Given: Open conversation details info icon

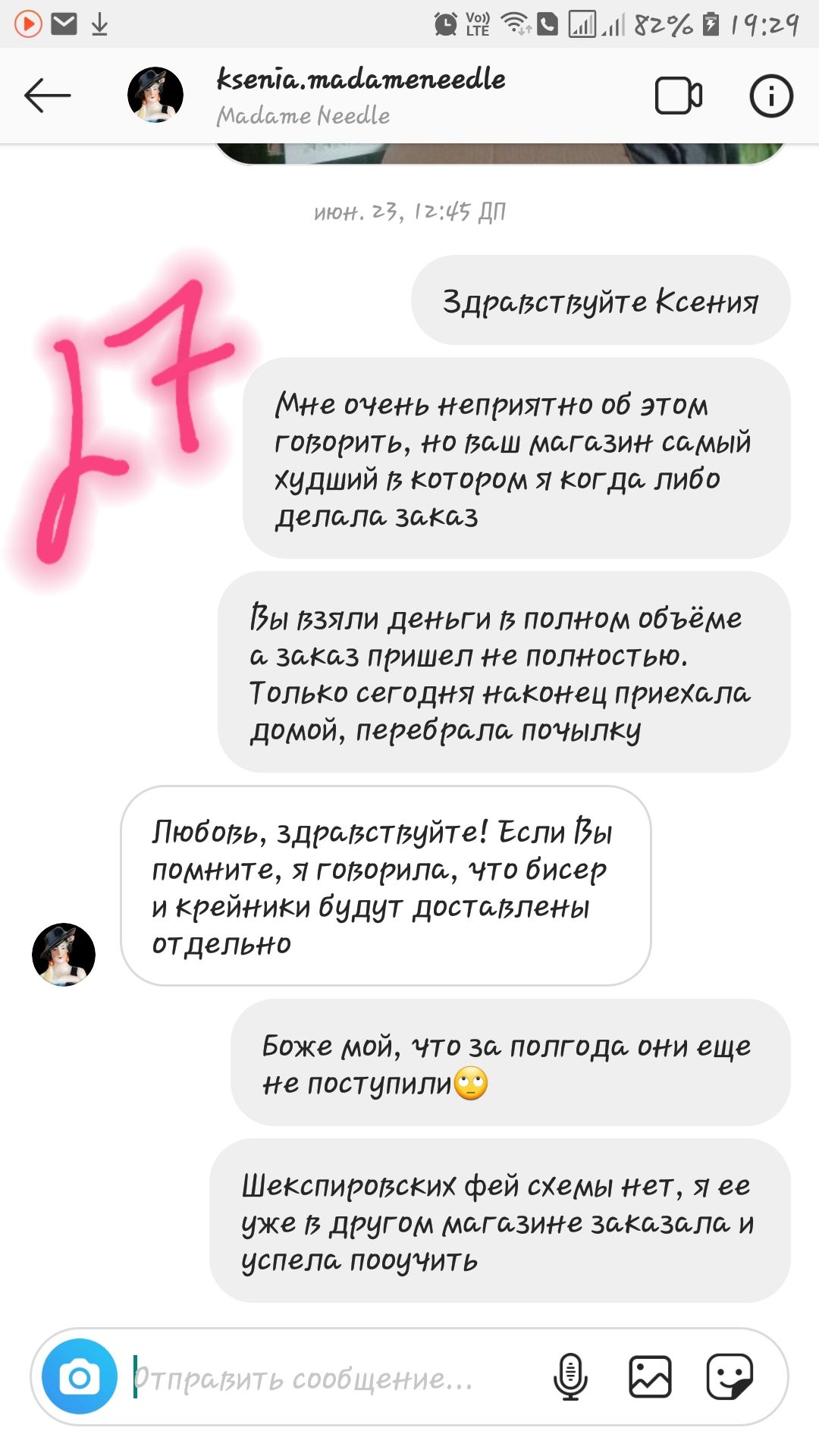Looking at the screenshot, I should (x=771, y=96).
